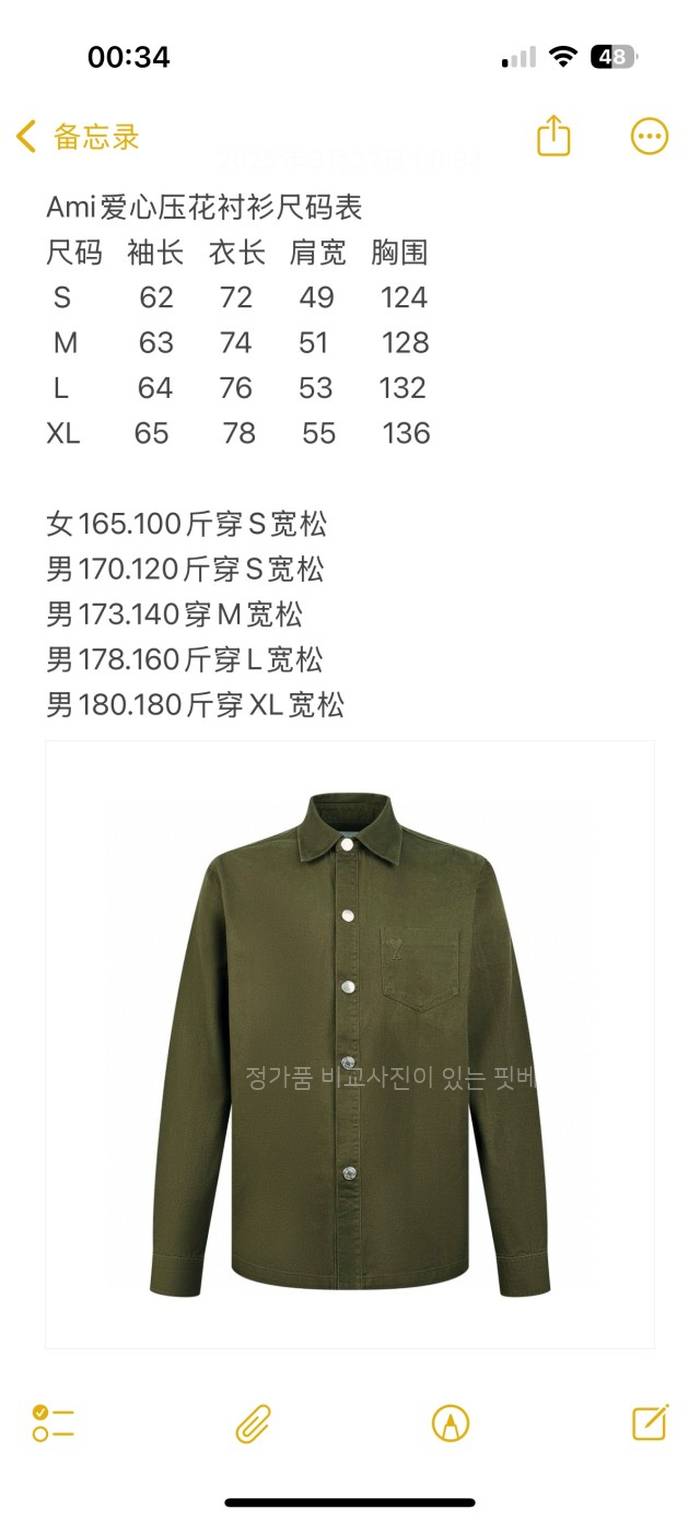The height and width of the screenshot is (1521, 700).
Task: Open the markup pen tool
Action: click(x=450, y=1423)
